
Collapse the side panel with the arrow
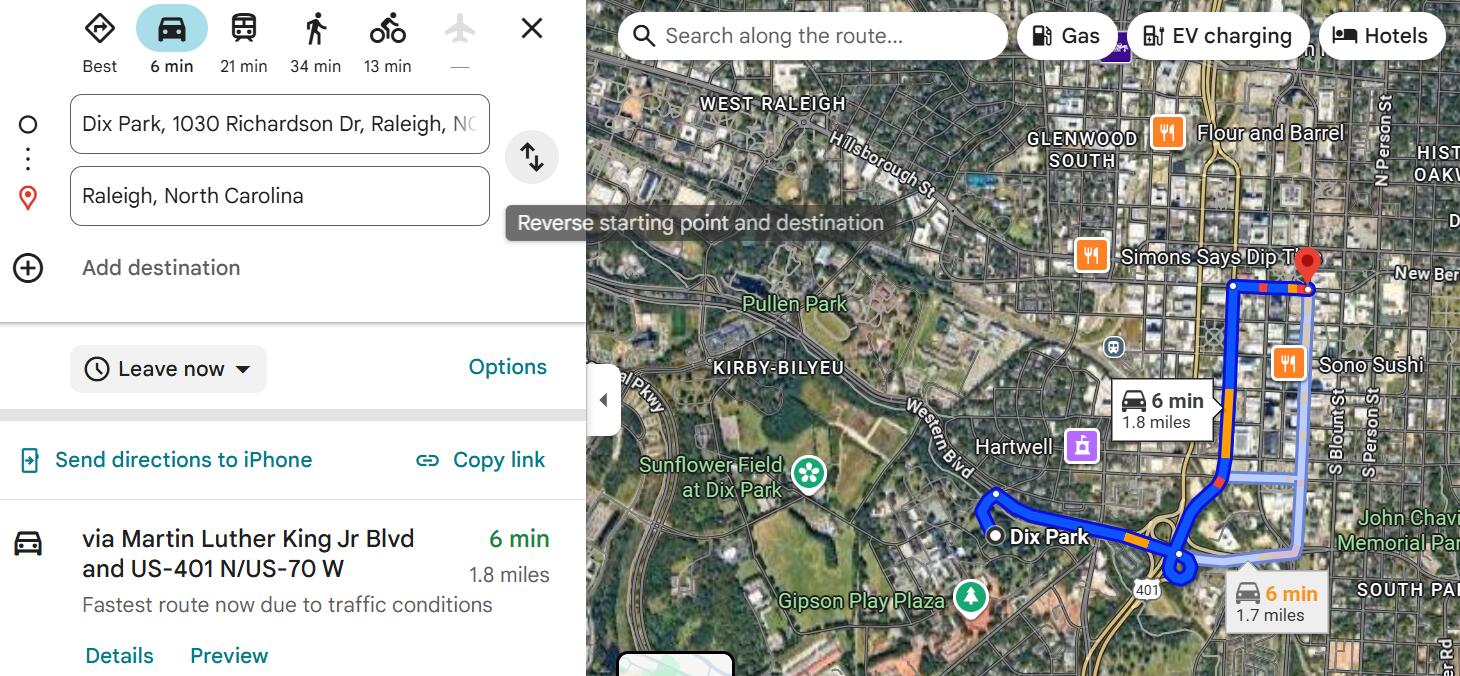603,400
